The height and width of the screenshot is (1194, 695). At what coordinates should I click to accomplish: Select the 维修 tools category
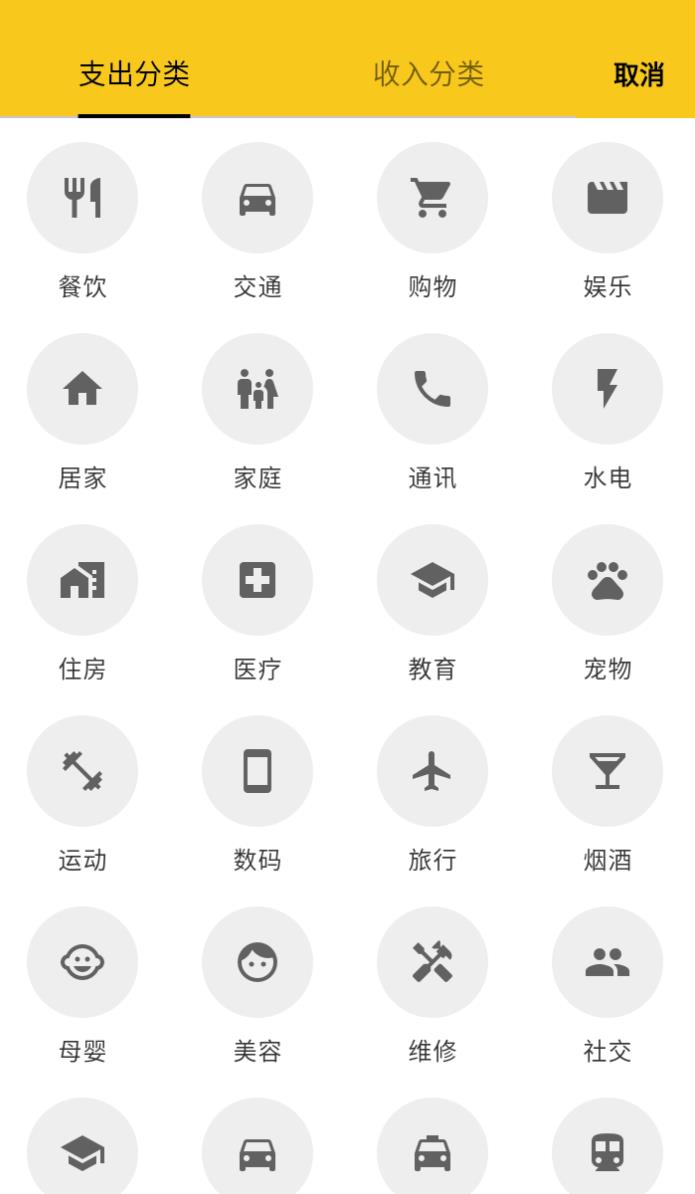coord(432,962)
